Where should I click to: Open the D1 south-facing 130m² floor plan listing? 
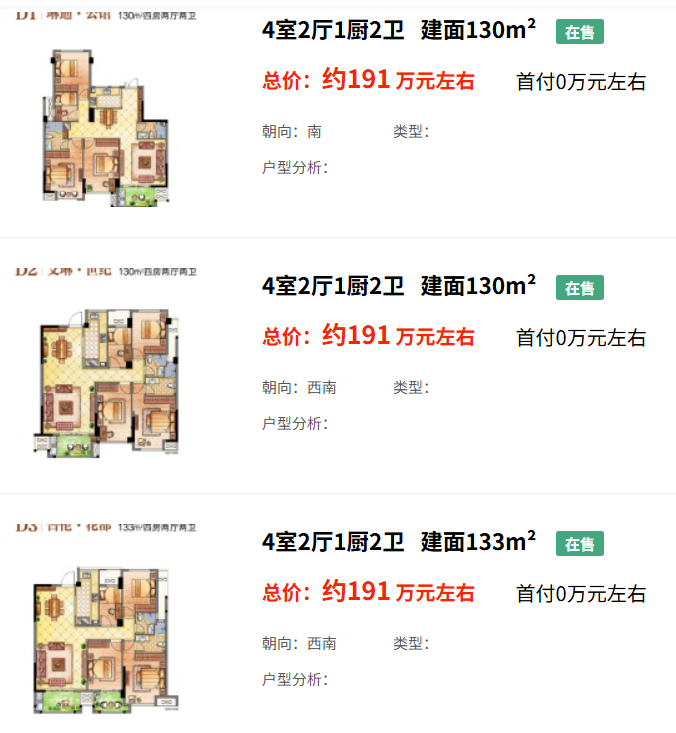[x=398, y=31]
